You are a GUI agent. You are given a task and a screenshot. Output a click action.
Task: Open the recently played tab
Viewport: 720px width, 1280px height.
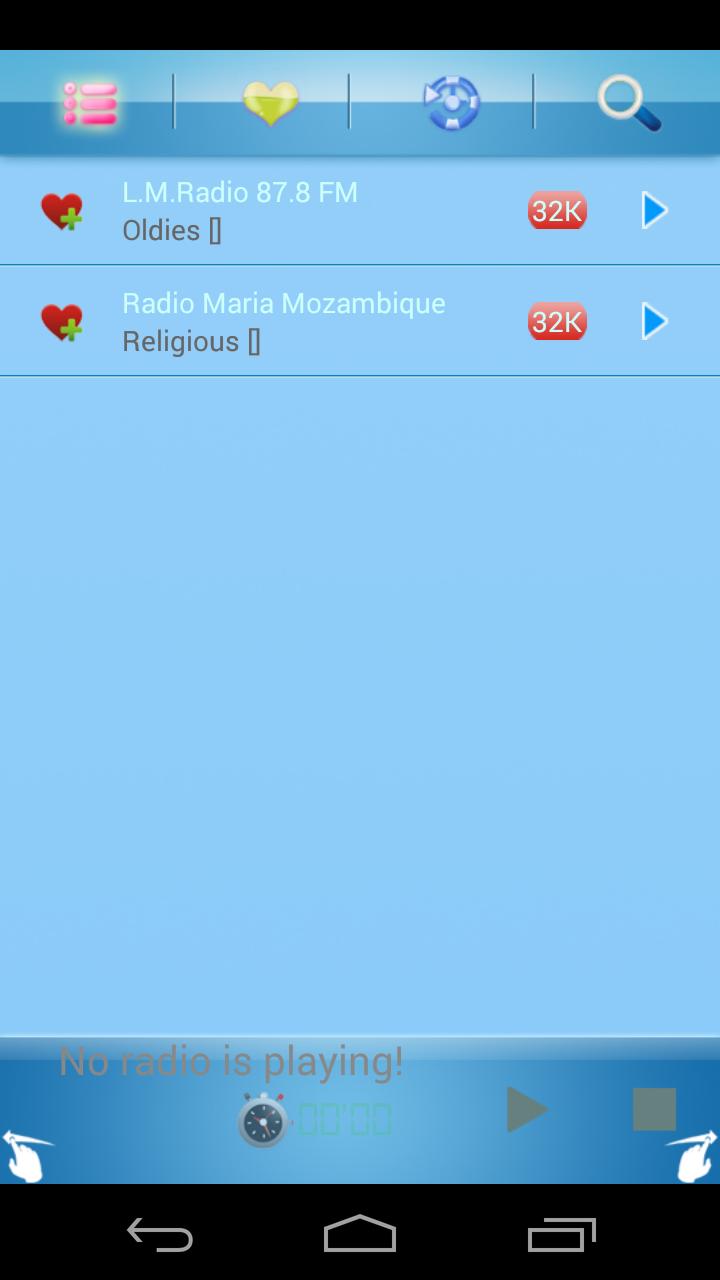451,103
